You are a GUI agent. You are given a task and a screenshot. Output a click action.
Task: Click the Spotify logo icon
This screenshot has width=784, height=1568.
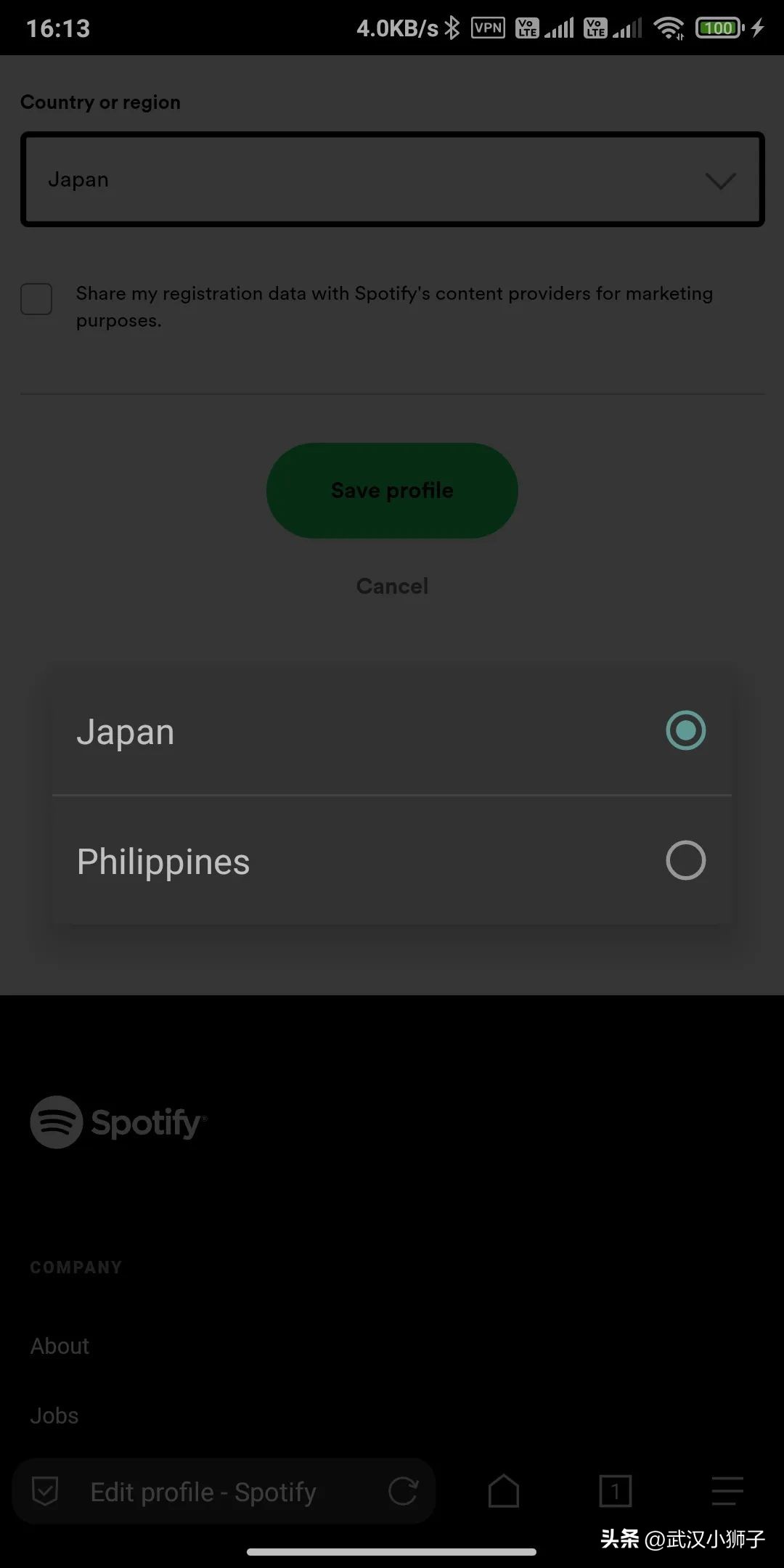[x=58, y=1122]
